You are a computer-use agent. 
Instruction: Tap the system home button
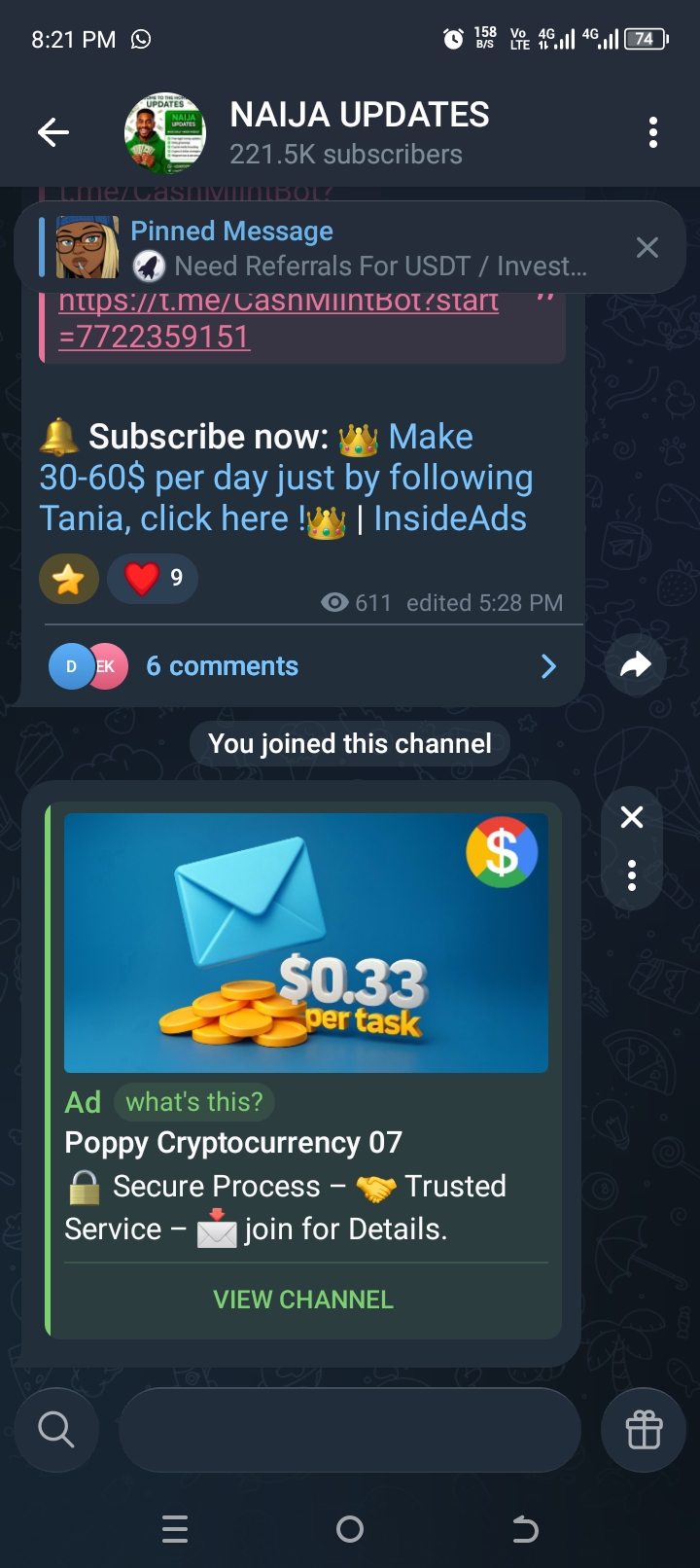click(x=350, y=1529)
